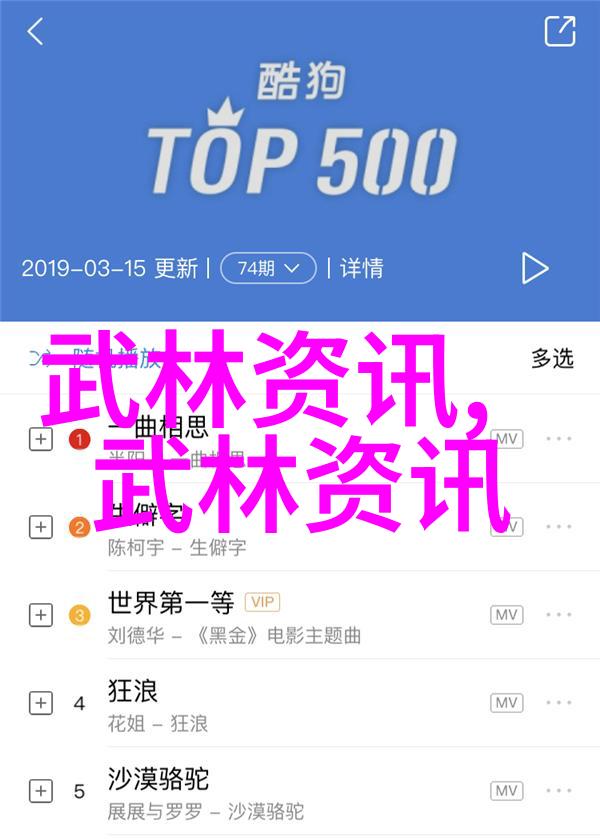The width and height of the screenshot is (600, 839).
Task: Open the 详情 details link
Action: tap(361, 268)
